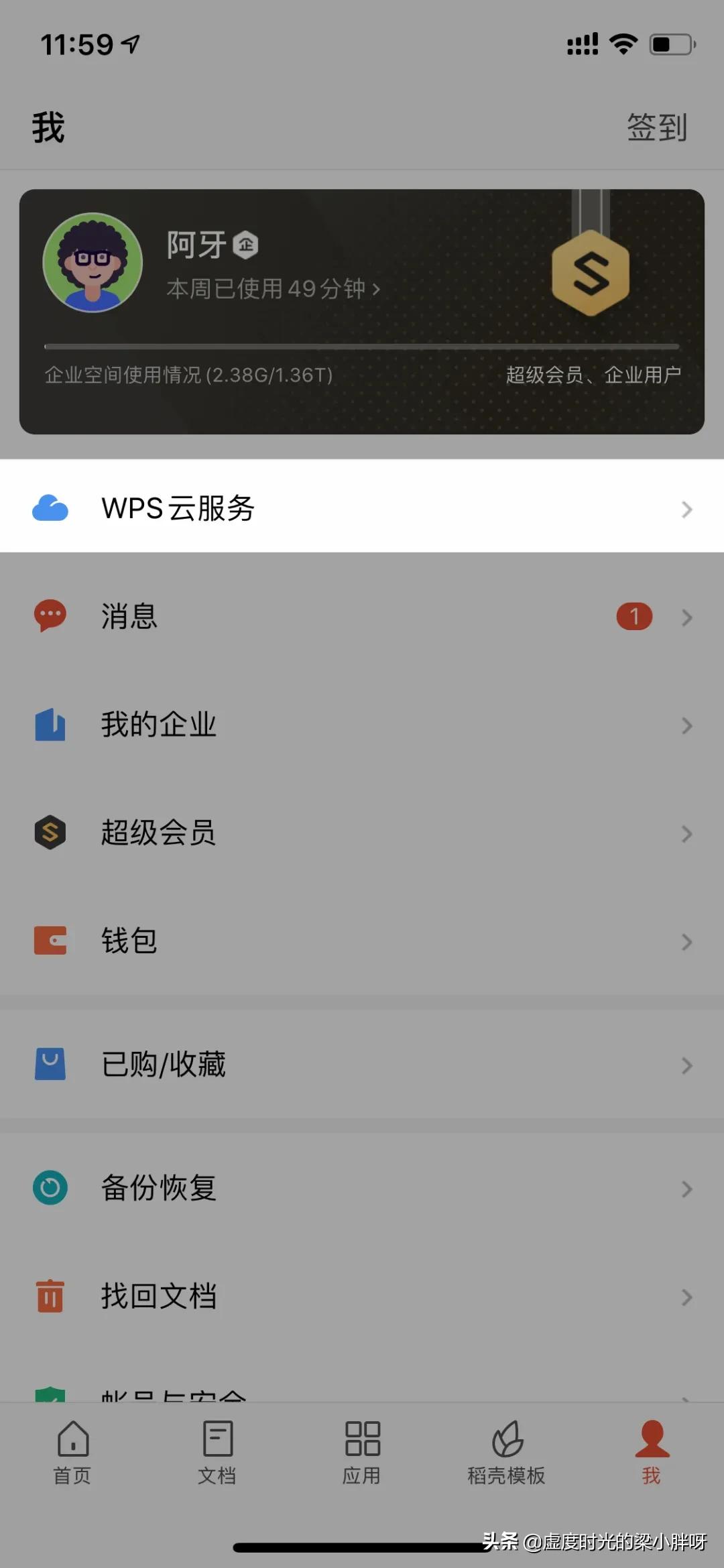This screenshot has width=724, height=1568.
Task: Click the 已购/收藏 shopping bag icon
Action: [x=50, y=1065]
